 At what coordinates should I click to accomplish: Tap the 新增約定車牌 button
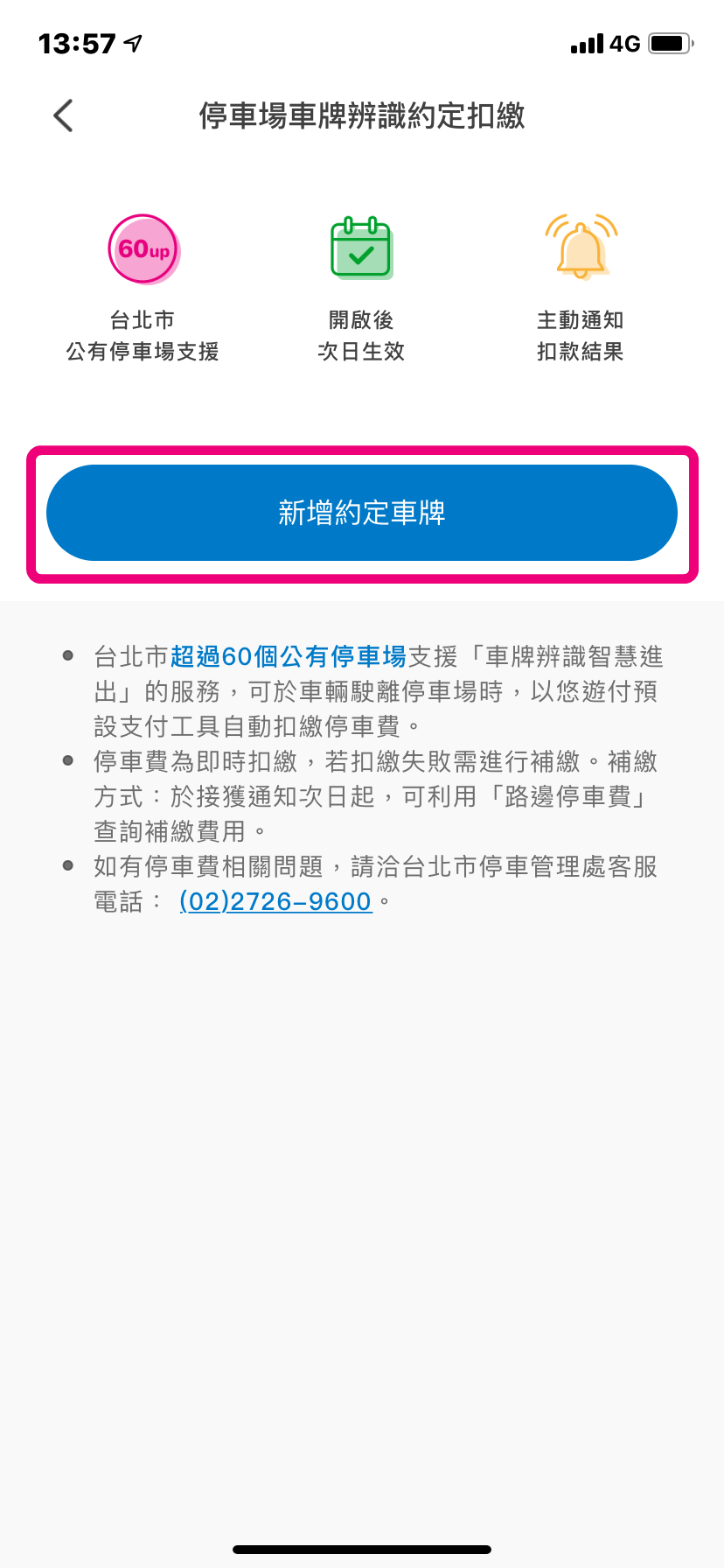362,513
